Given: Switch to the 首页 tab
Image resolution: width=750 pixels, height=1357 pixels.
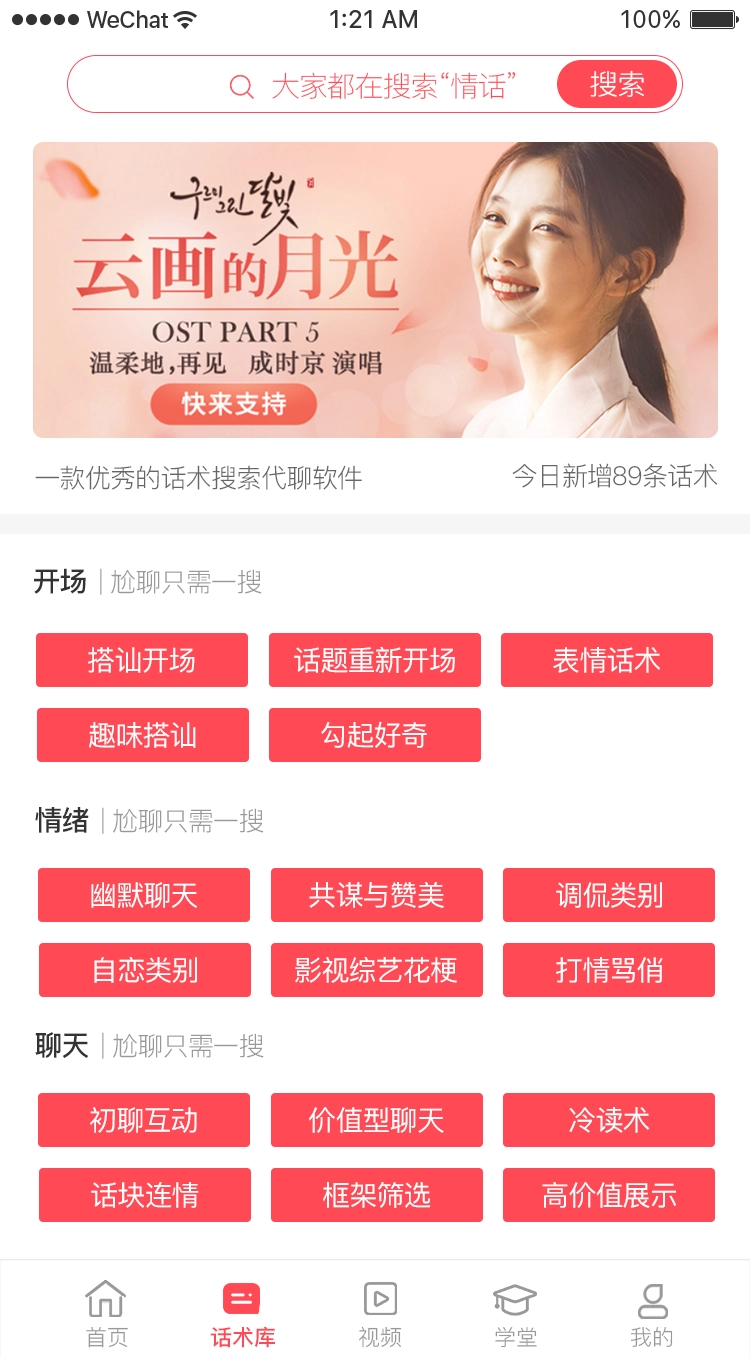Looking at the screenshot, I should coord(106,1313).
